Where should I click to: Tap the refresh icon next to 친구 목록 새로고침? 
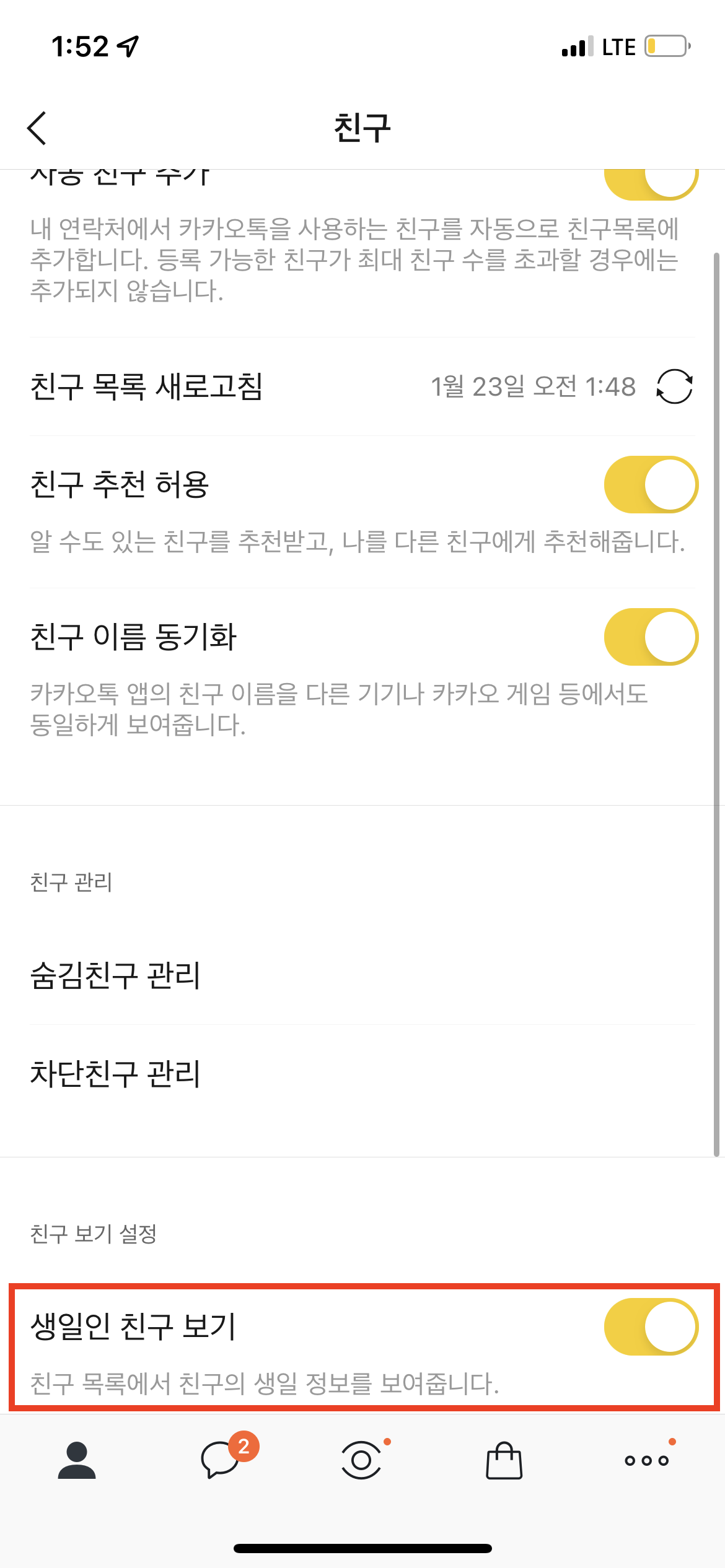point(675,387)
